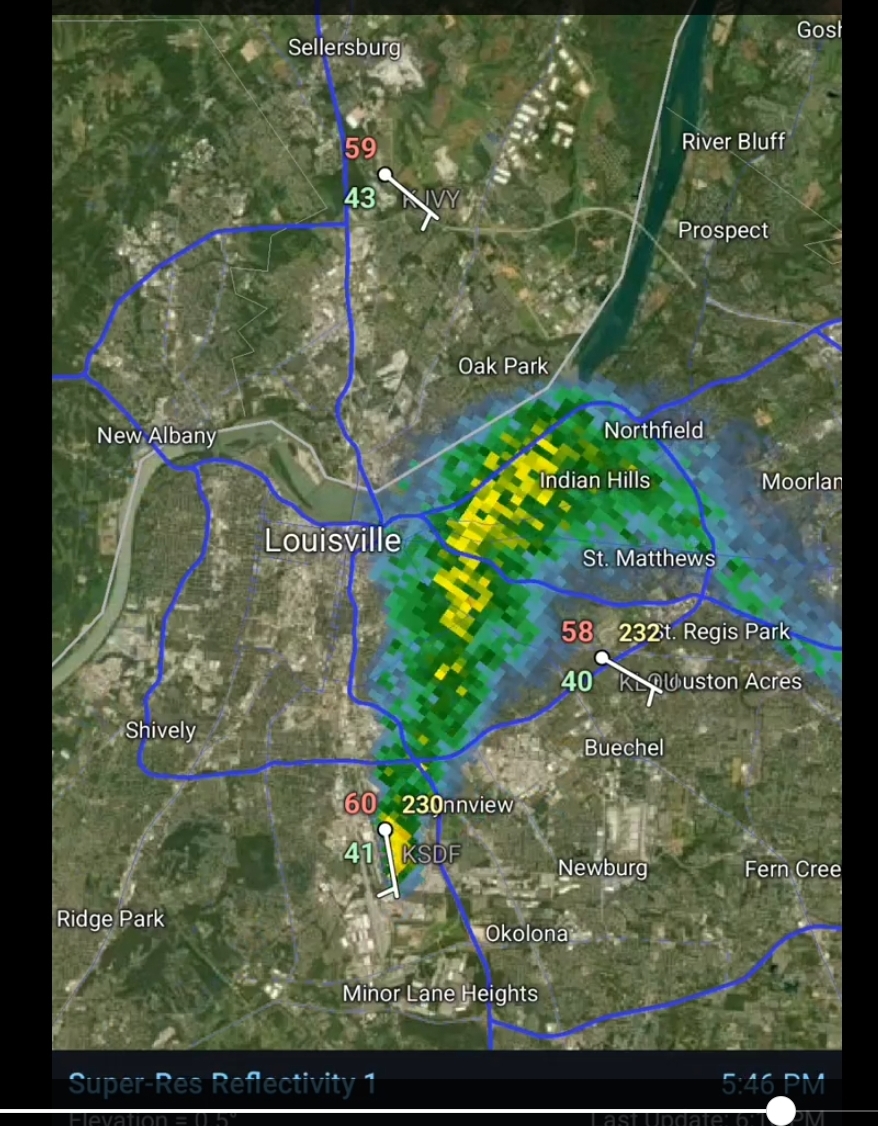The height and width of the screenshot is (1126, 878).
Task: Select the KLOU weather station marker
Action: (x=602, y=658)
